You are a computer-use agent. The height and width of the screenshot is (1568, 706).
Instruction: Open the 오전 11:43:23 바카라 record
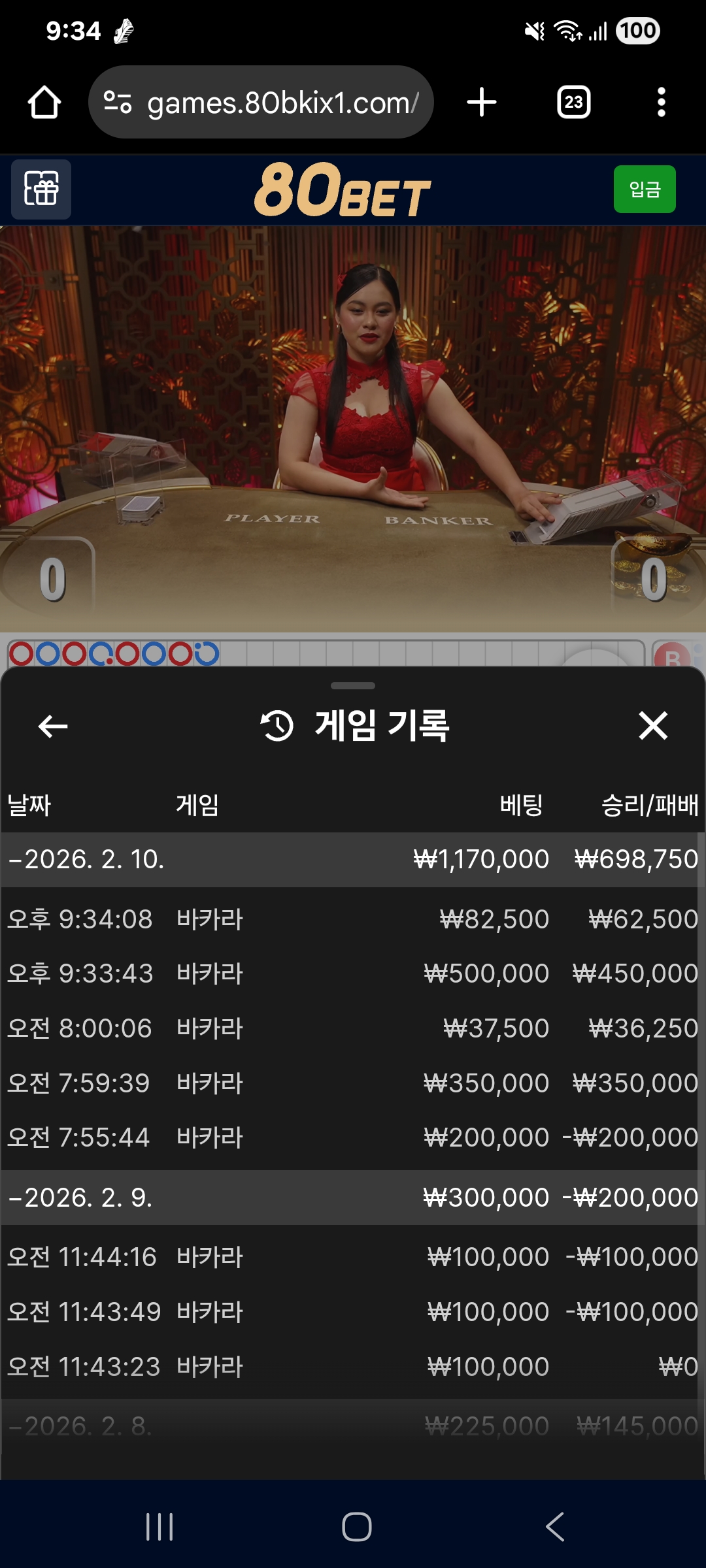pyautogui.click(x=352, y=1367)
